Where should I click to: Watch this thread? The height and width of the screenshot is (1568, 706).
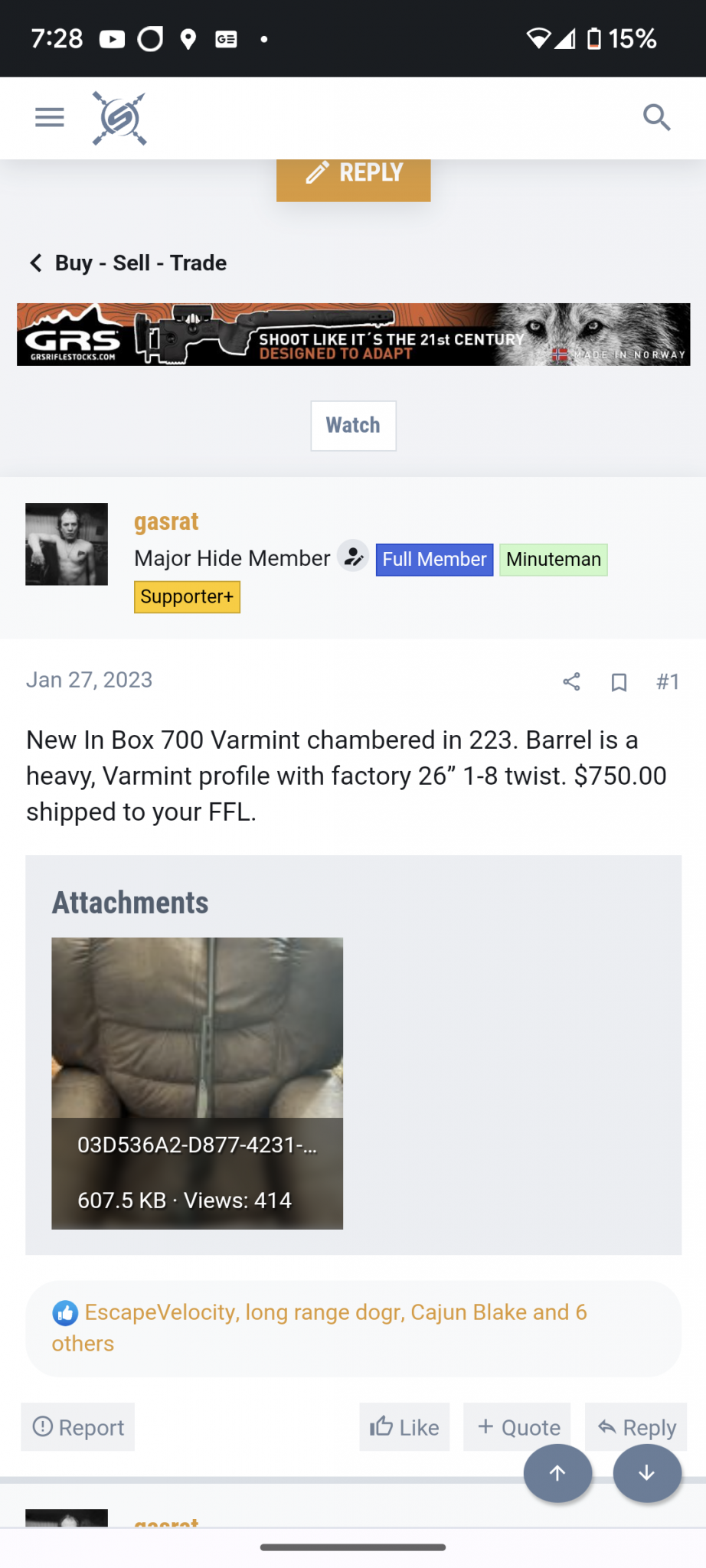[x=353, y=426]
